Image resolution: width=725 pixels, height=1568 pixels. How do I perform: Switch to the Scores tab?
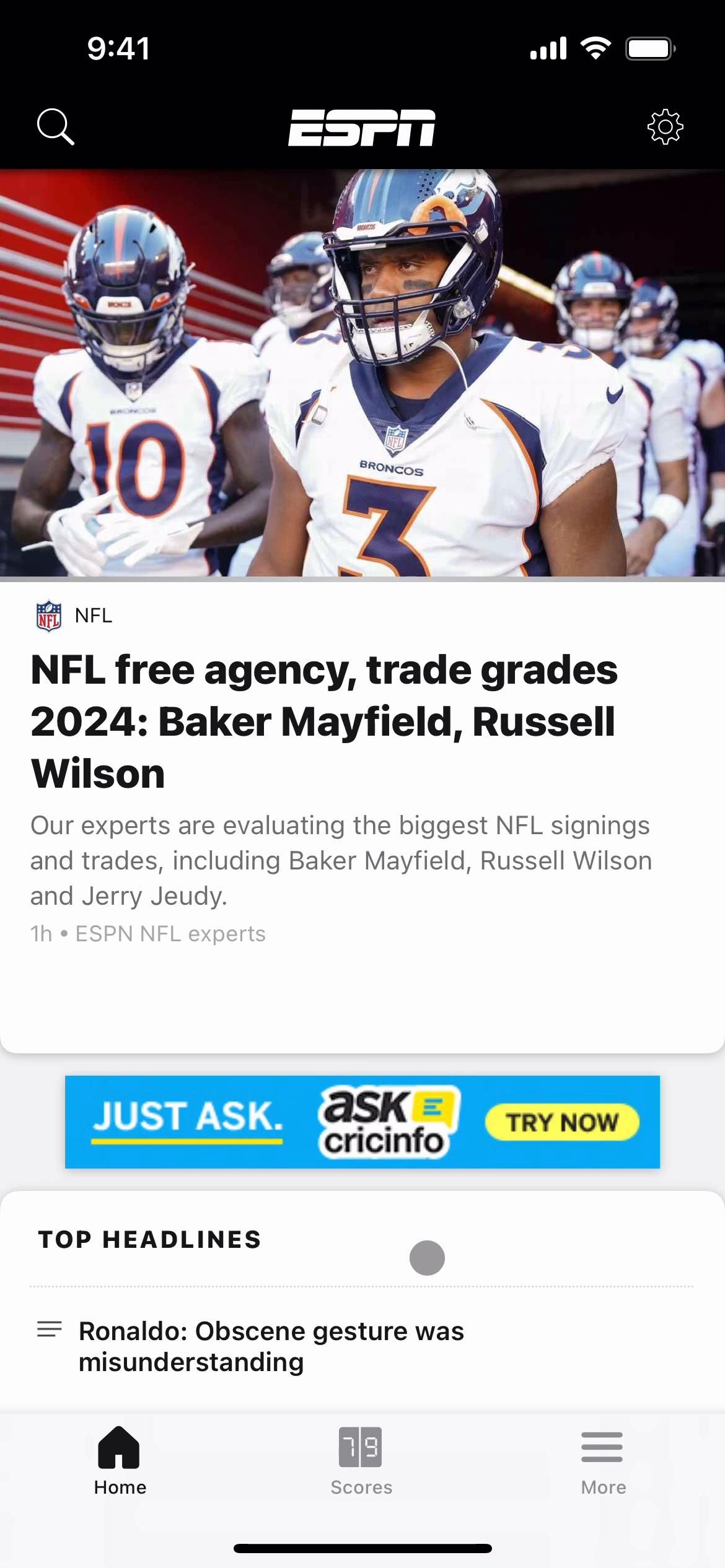point(361,1461)
